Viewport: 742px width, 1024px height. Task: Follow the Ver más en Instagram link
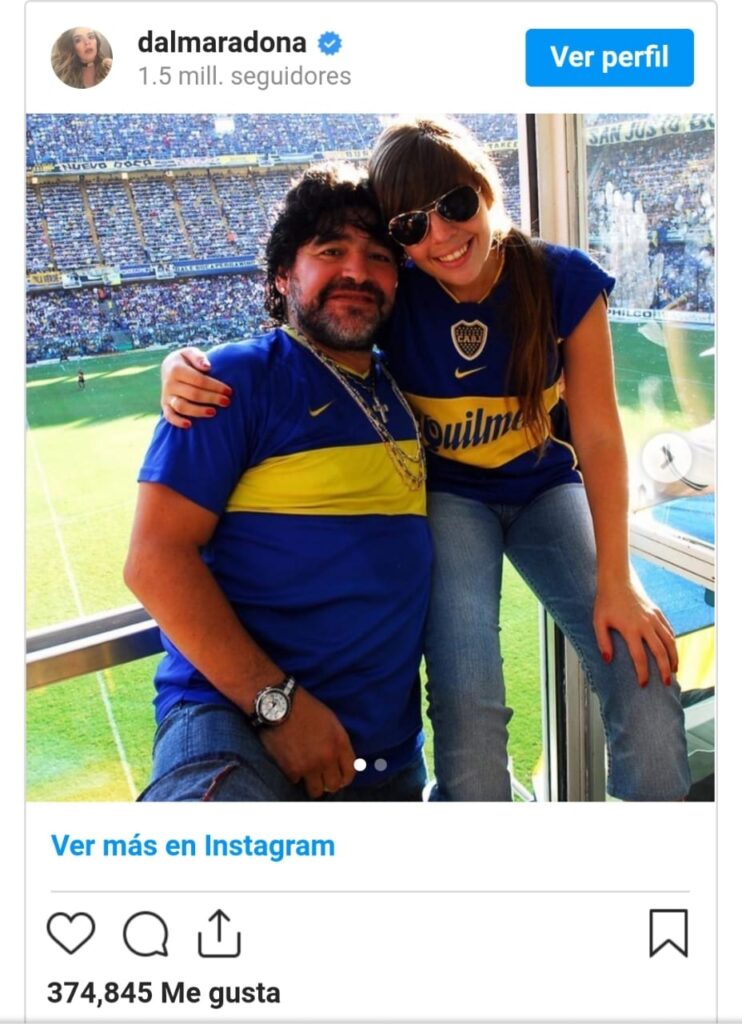point(193,846)
